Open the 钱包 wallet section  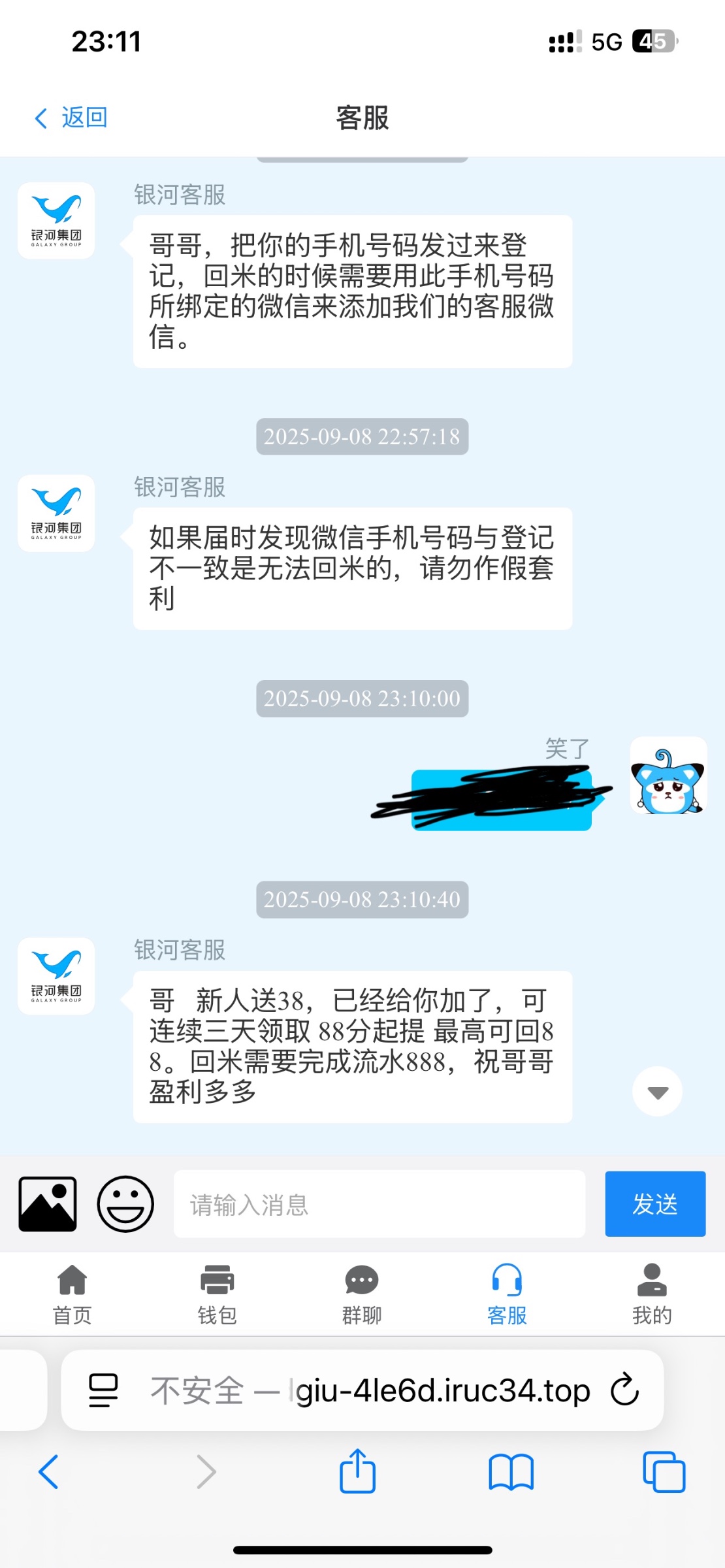coord(216,1290)
